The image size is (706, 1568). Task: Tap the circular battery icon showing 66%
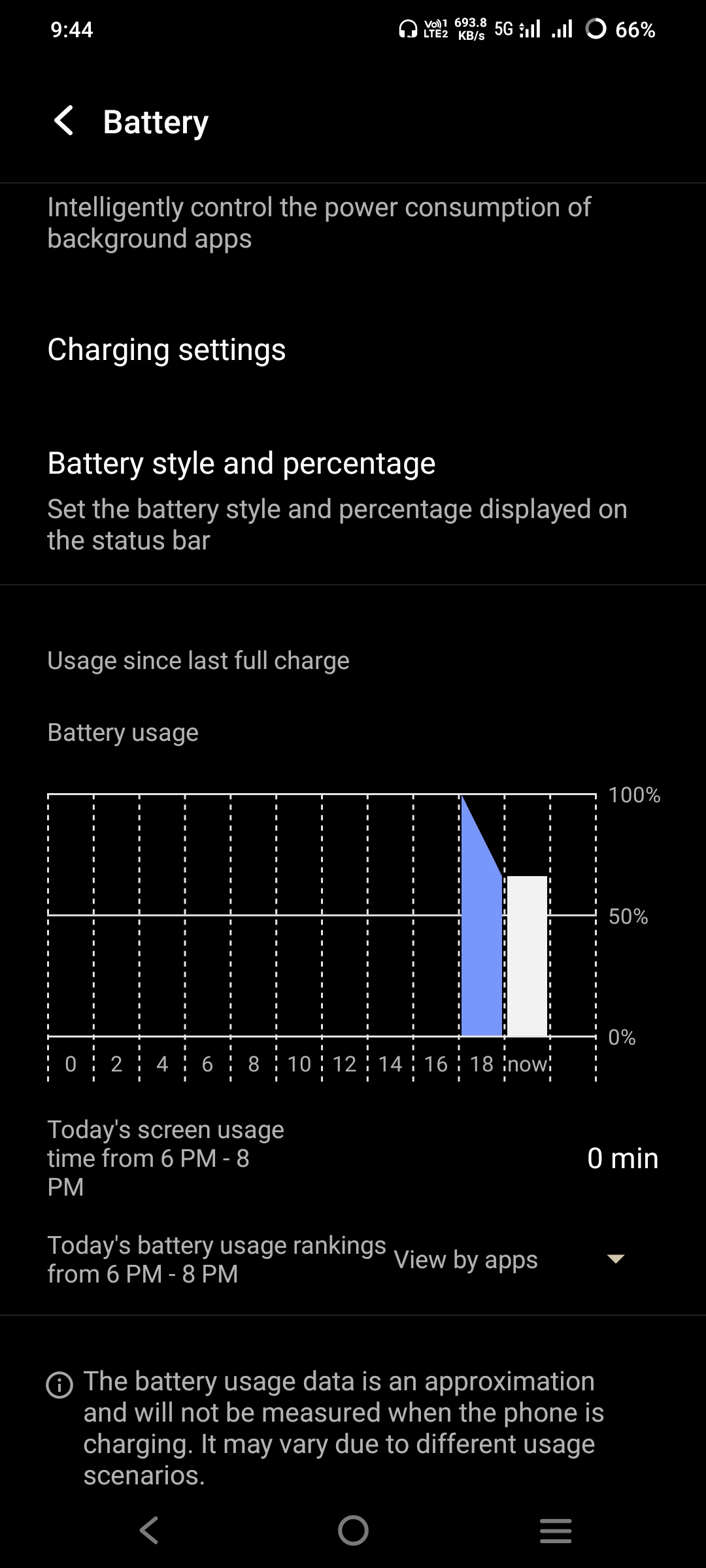click(596, 27)
